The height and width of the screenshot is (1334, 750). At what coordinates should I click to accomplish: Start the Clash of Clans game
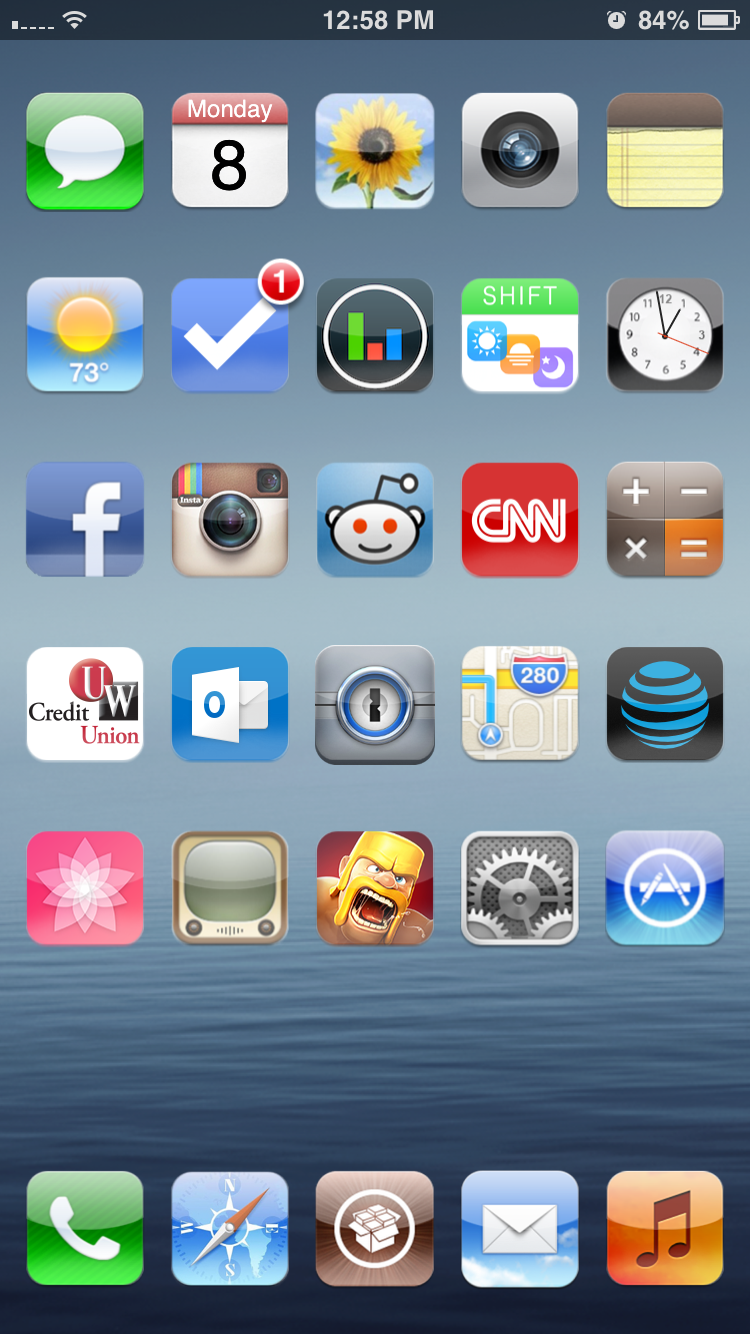pyautogui.click(x=375, y=888)
